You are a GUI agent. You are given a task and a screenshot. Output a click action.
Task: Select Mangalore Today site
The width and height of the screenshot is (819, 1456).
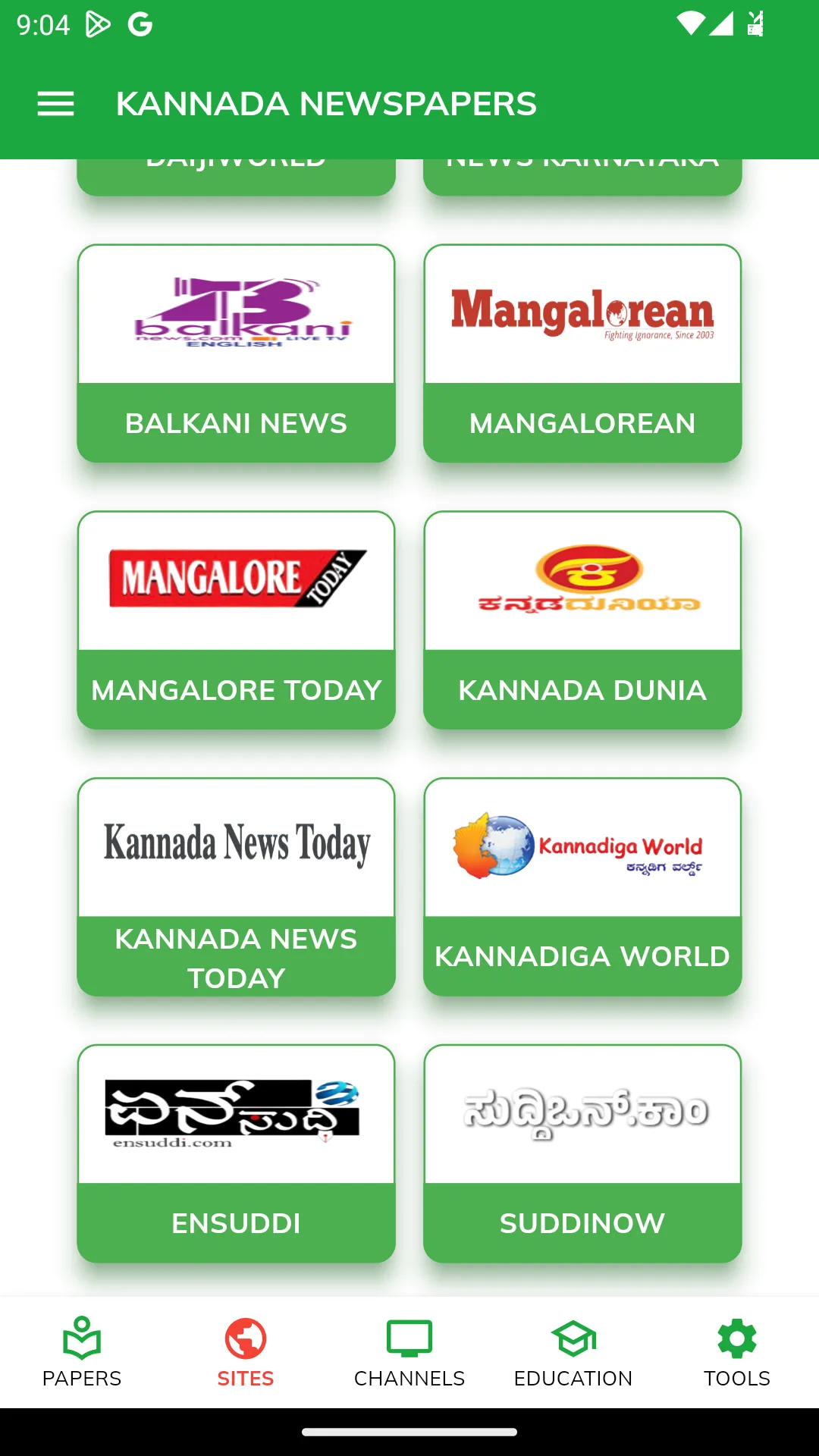coord(236,620)
